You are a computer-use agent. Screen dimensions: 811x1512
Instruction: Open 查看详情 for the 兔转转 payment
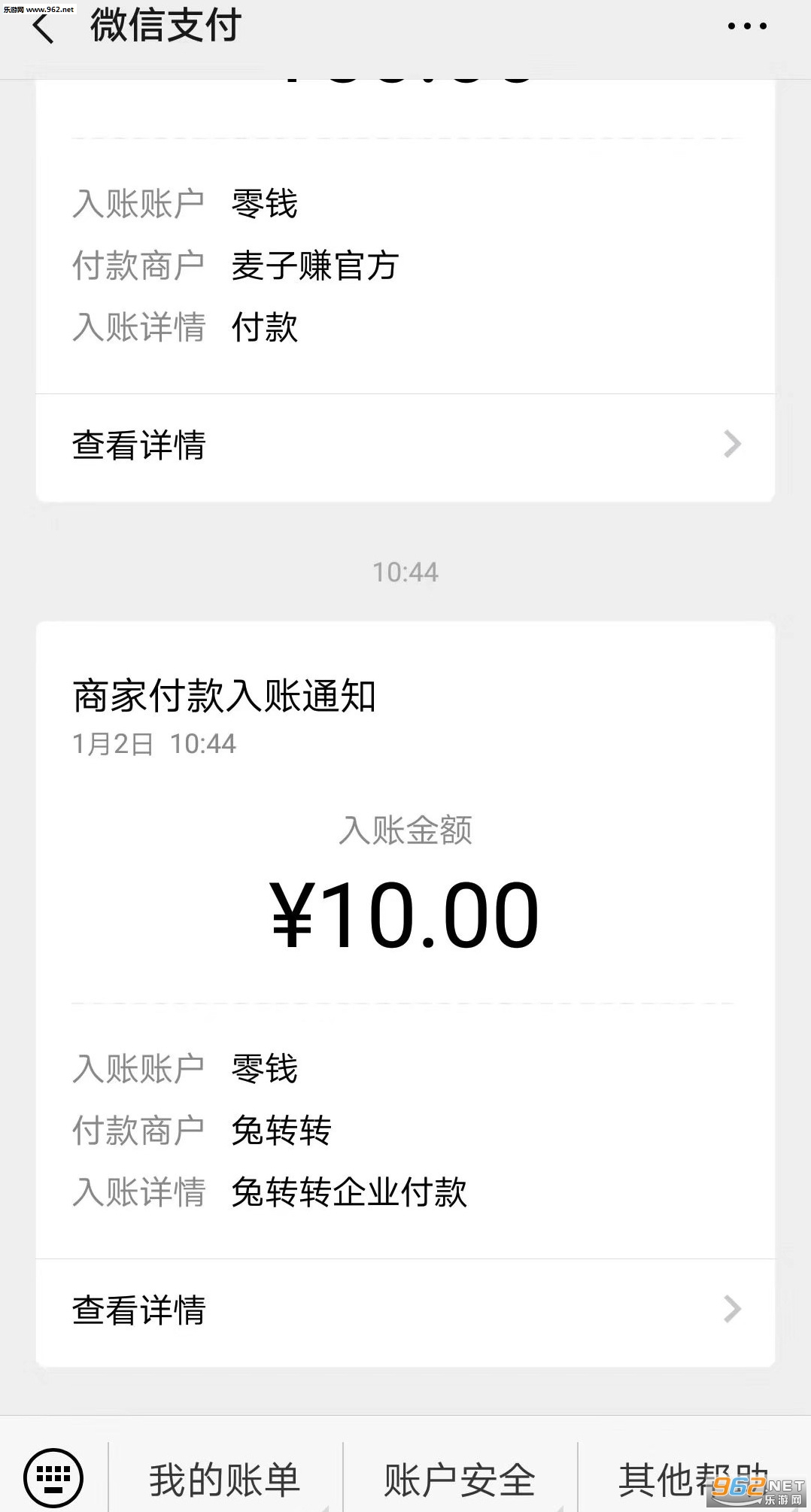pos(405,1310)
